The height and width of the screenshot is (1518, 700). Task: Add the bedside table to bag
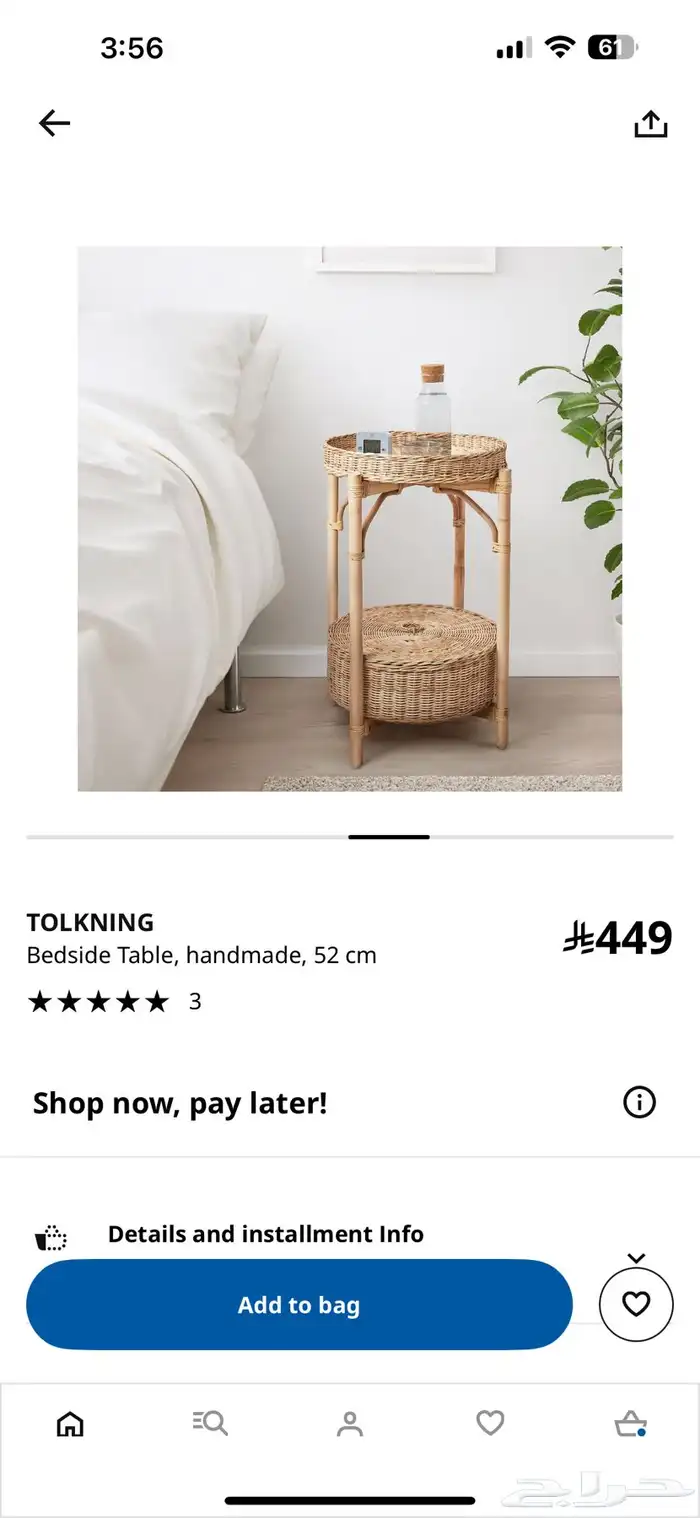click(x=299, y=1305)
